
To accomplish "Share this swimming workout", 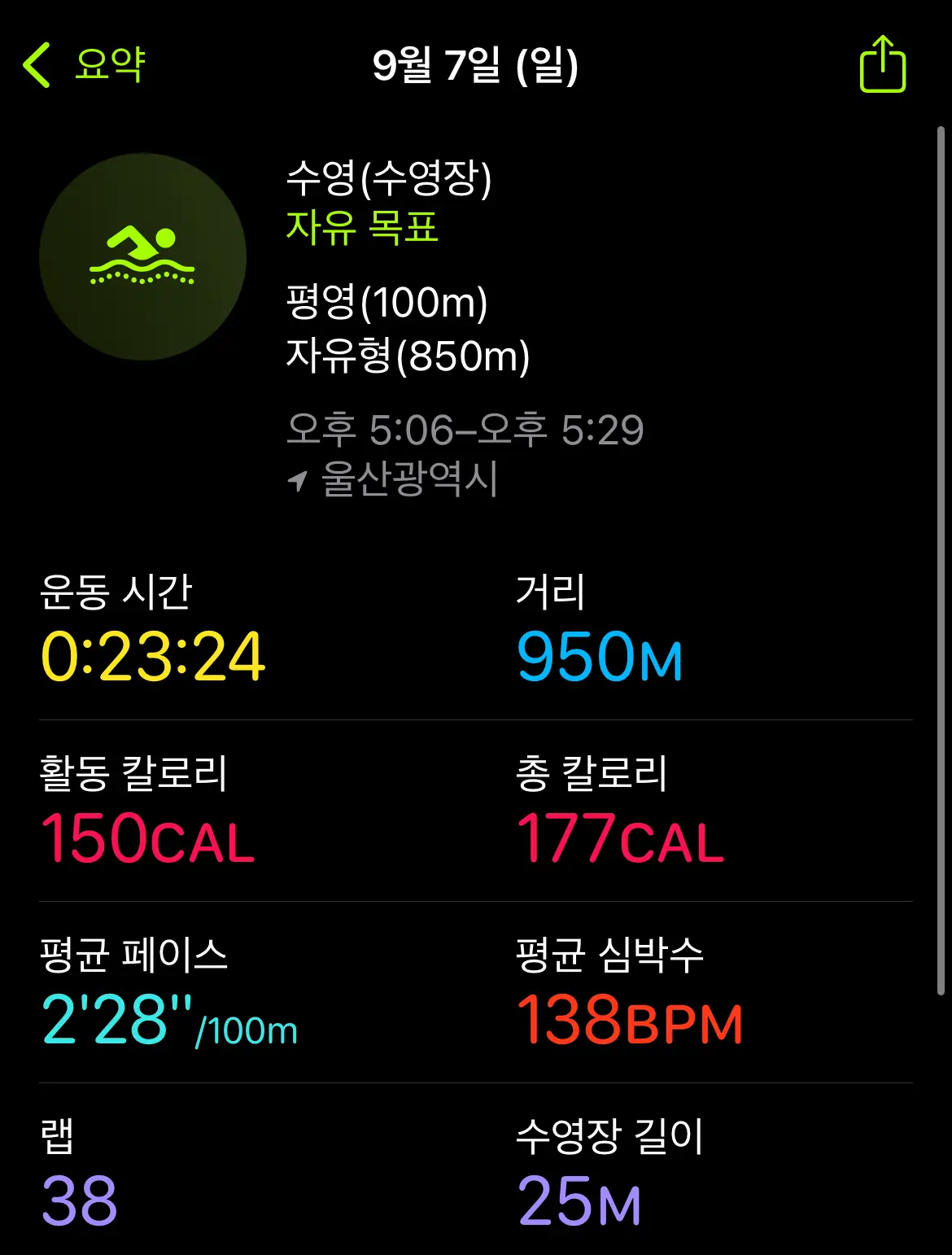I will pos(883,64).
